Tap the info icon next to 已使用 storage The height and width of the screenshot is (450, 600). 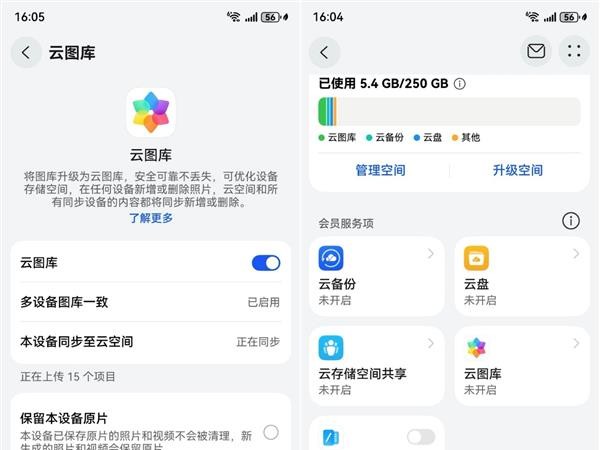point(459,84)
